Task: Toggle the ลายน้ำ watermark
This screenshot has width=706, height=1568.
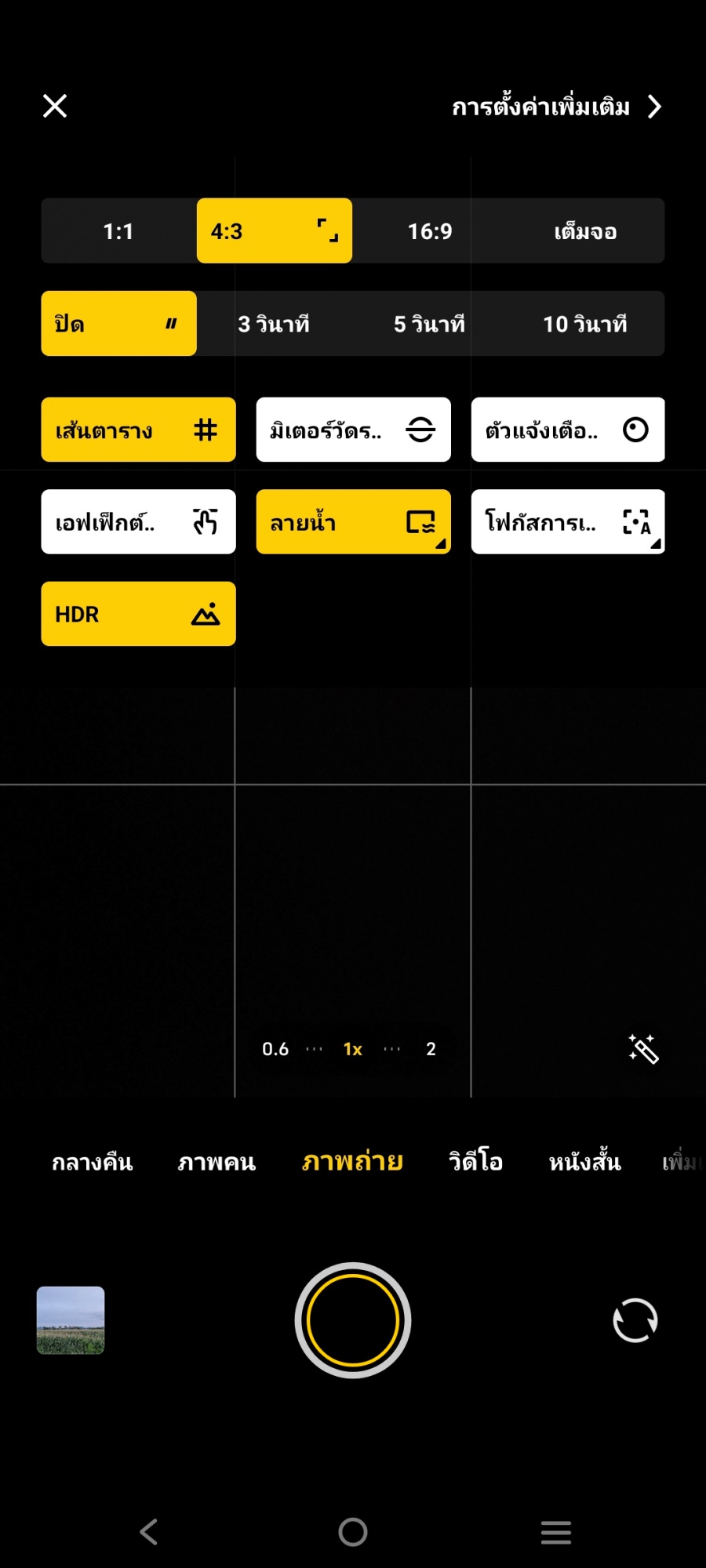Action: [x=353, y=522]
